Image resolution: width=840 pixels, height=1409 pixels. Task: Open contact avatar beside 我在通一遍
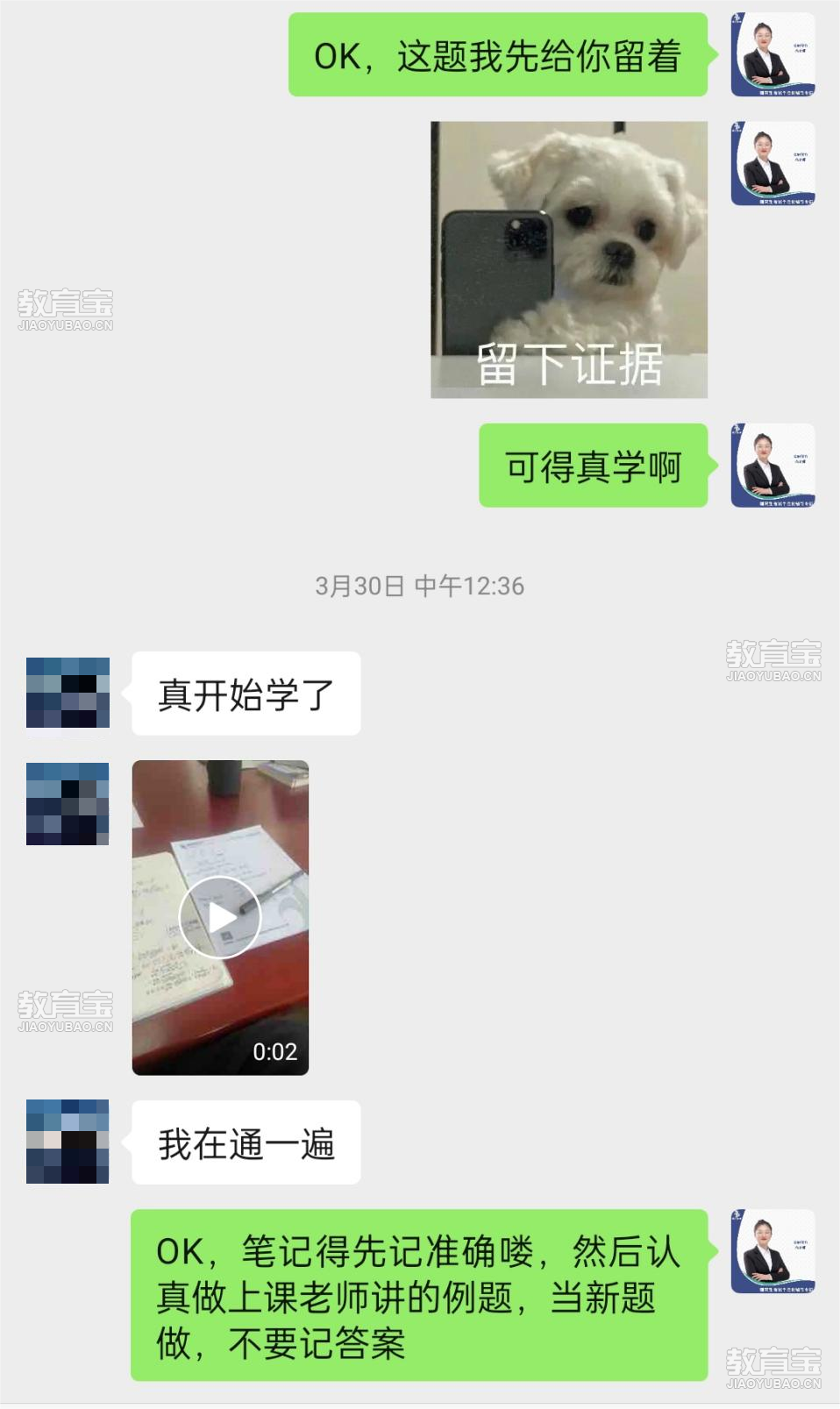(68, 1142)
